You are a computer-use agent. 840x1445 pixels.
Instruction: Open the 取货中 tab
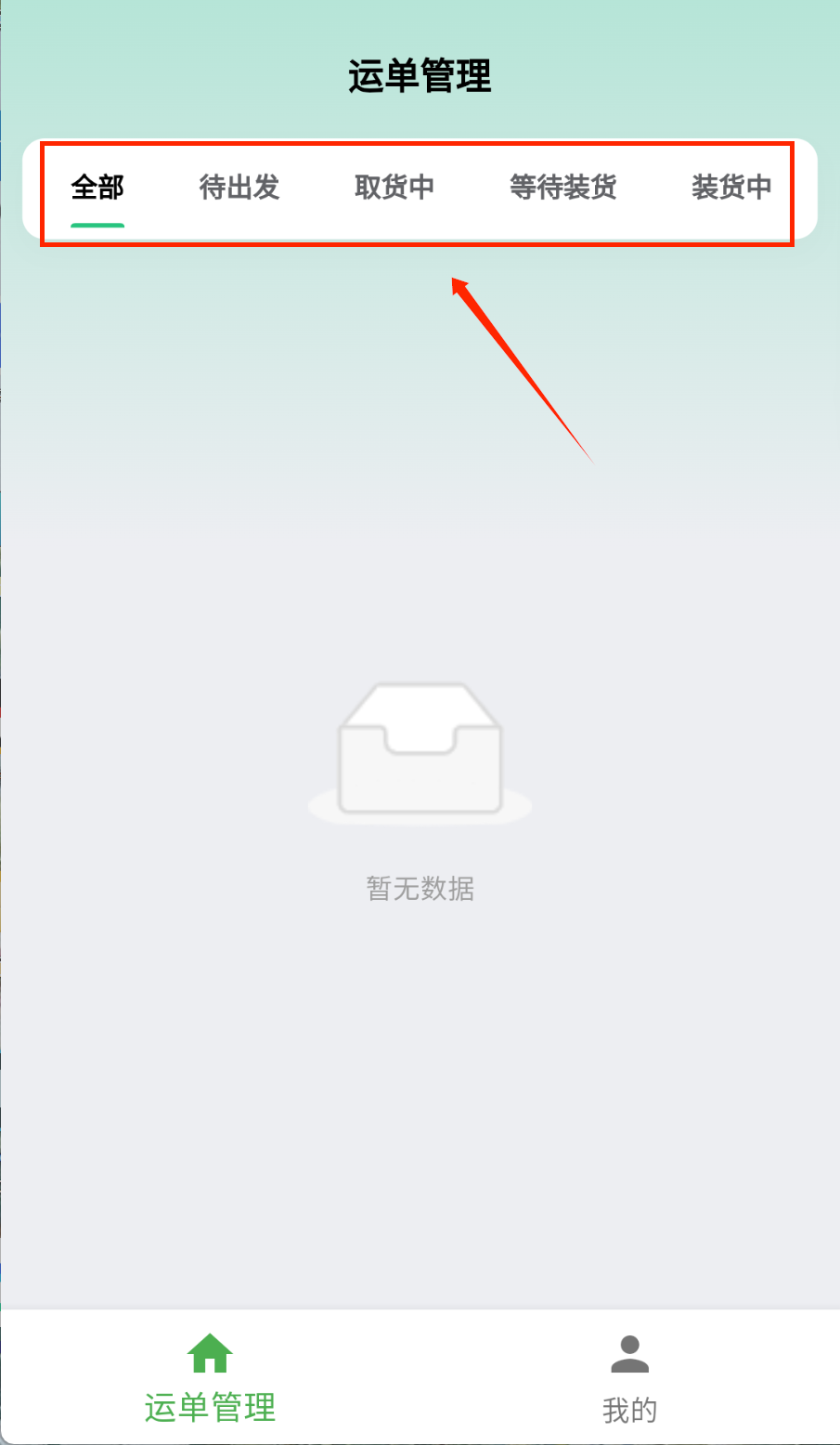(x=394, y=188)
